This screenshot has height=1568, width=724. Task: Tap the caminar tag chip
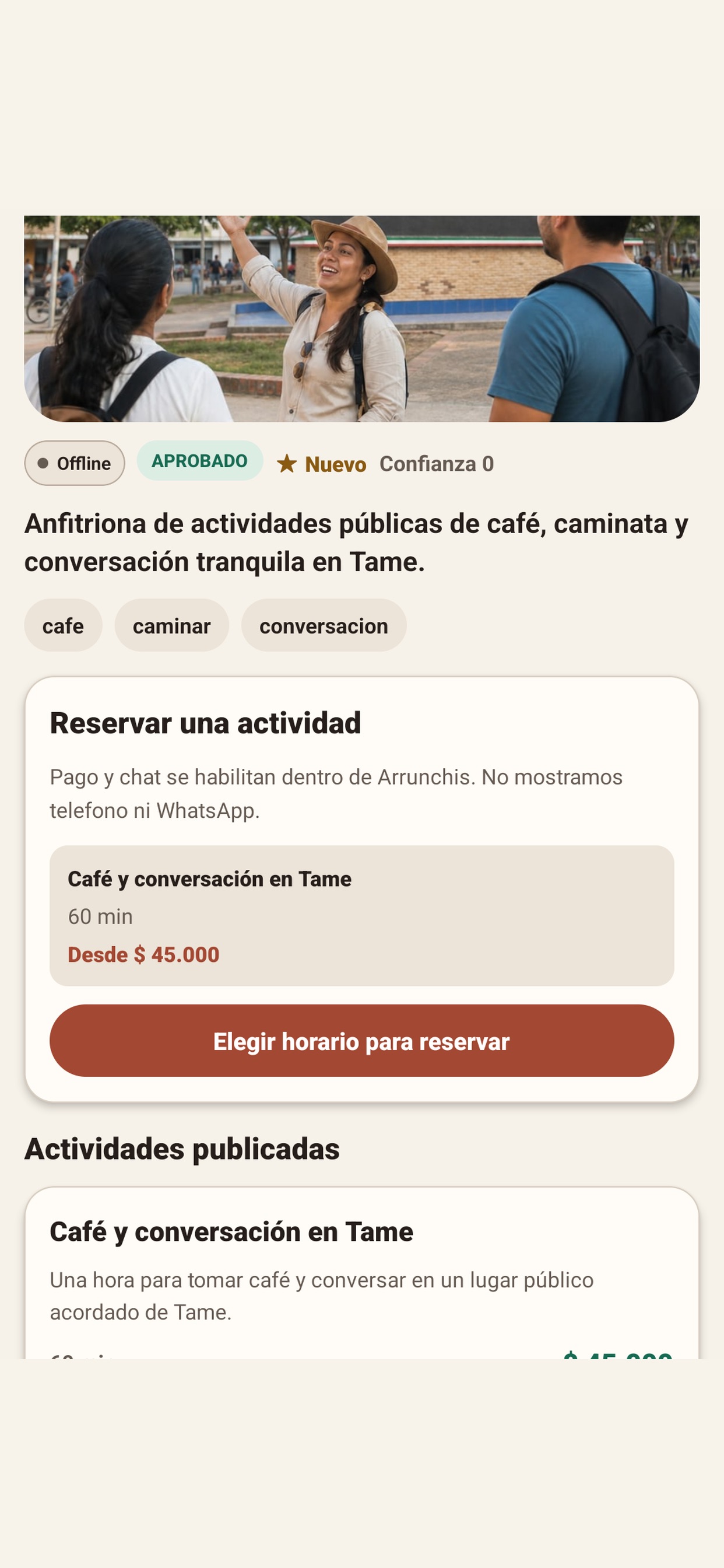click(x=171, y=625)
